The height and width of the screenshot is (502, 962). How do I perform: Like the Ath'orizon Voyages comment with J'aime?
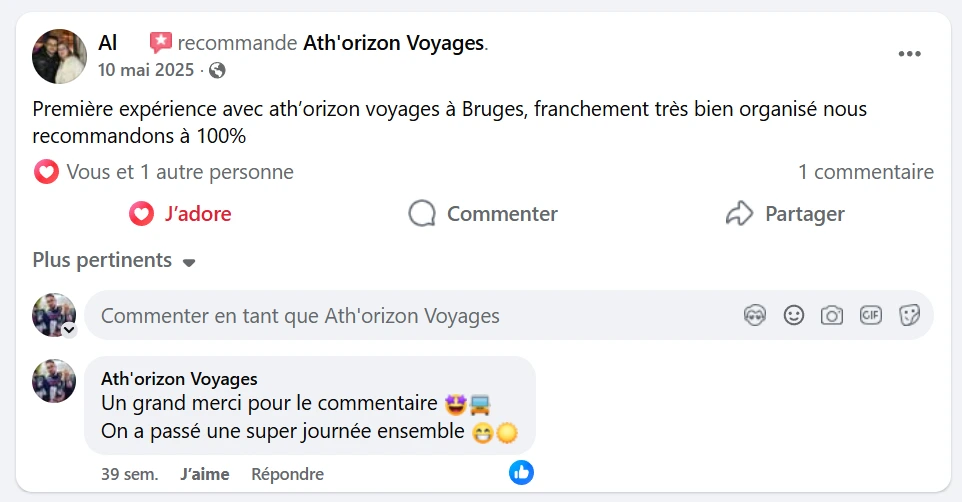[204, 474]
